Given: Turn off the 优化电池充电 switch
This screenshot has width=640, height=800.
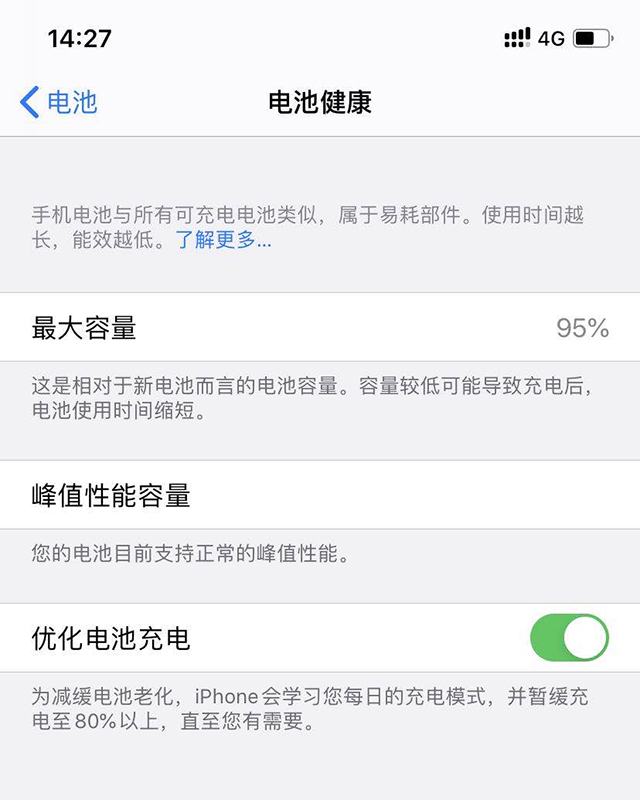Looking at the screenshot, I should (x=569, y=638).
